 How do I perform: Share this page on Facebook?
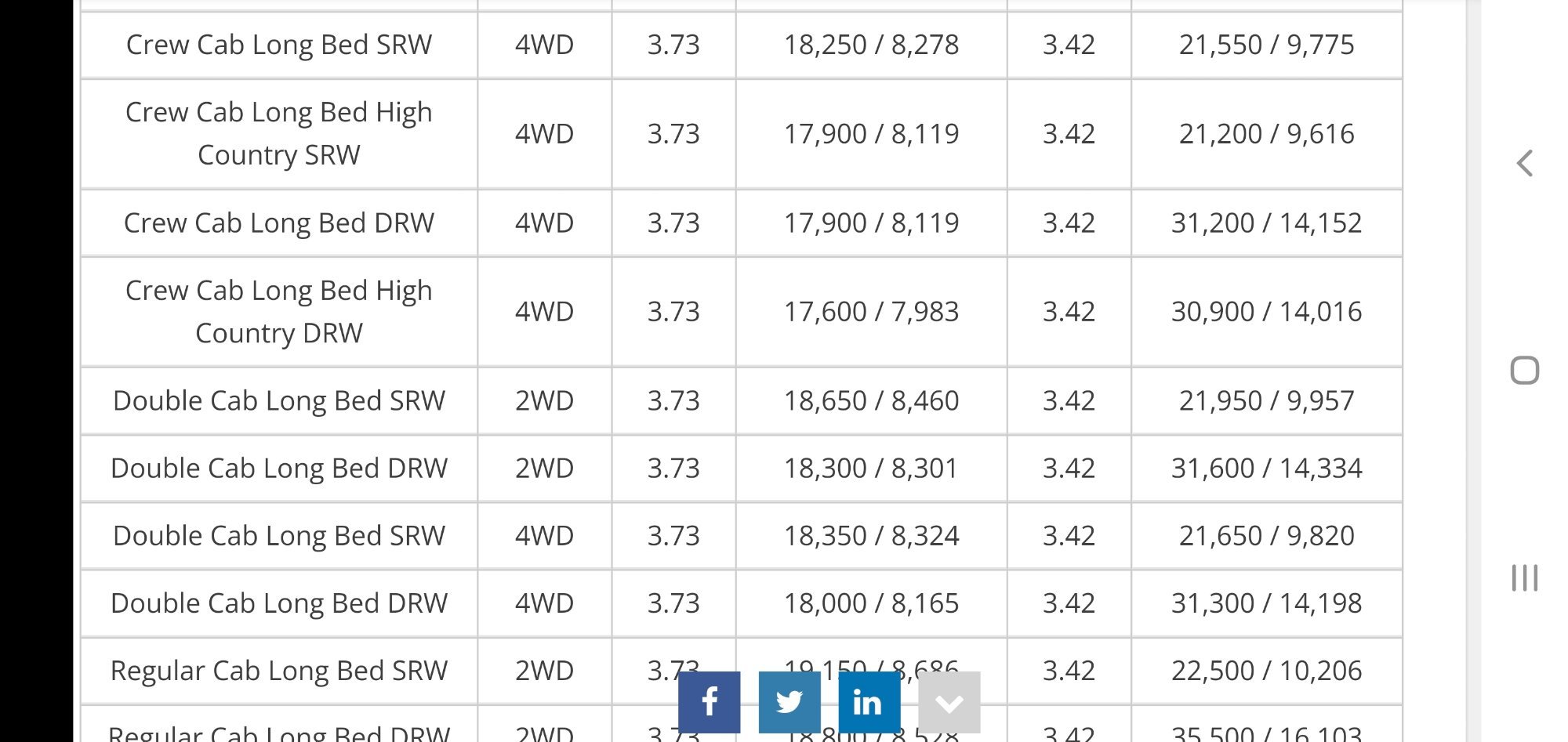(x=709, y=702)
